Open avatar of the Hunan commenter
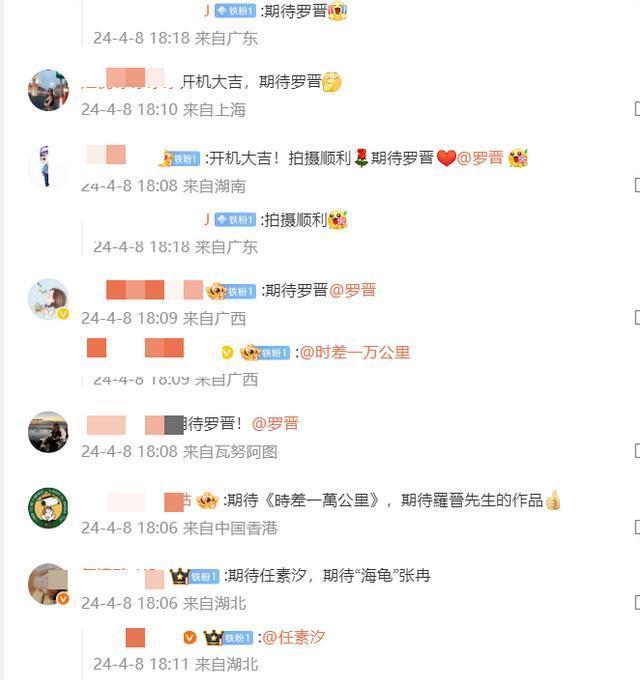This screenshot has height=680, width=640. (49, 167)
